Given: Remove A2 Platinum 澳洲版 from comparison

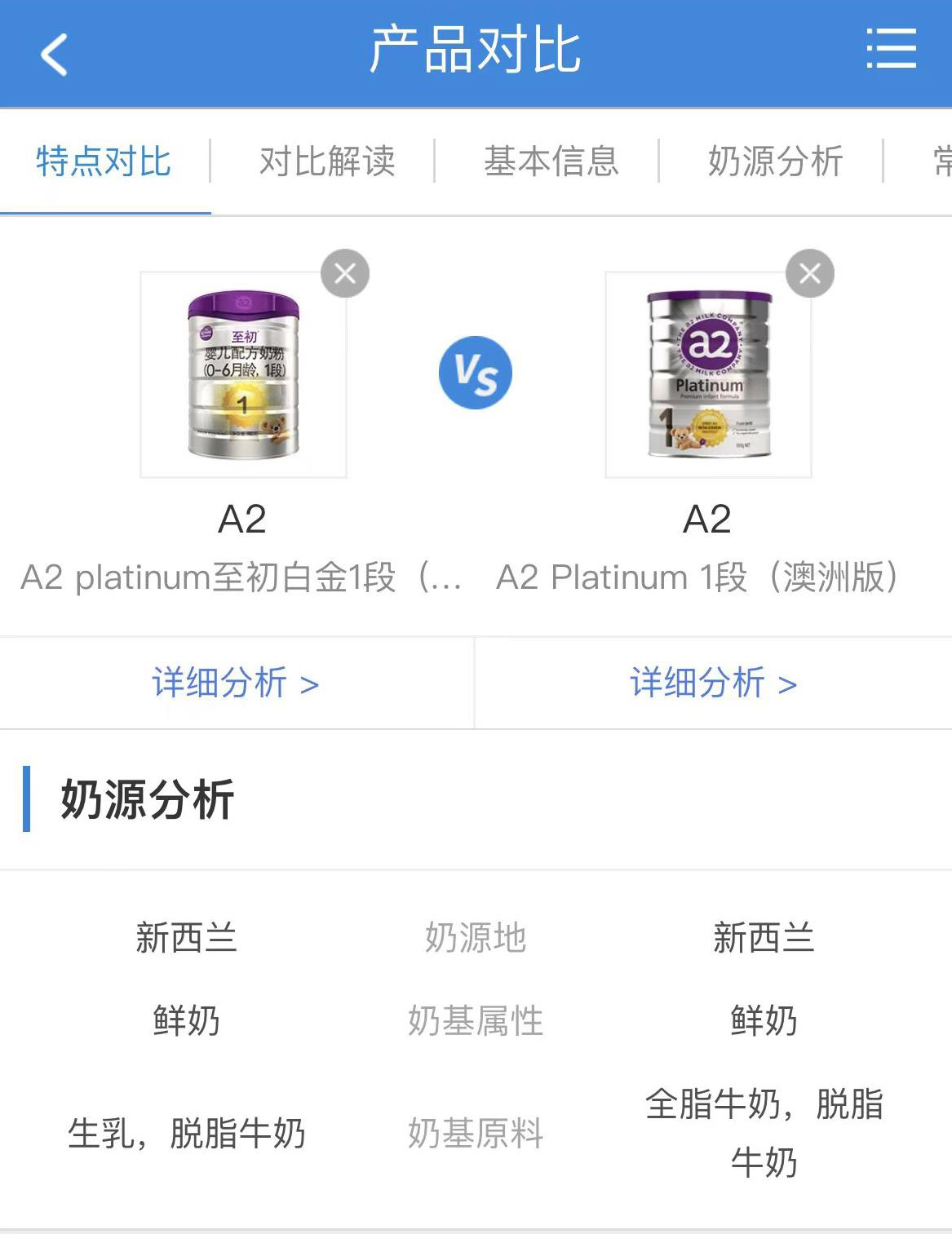Looking at the screenshot, I should coord(809,273).
